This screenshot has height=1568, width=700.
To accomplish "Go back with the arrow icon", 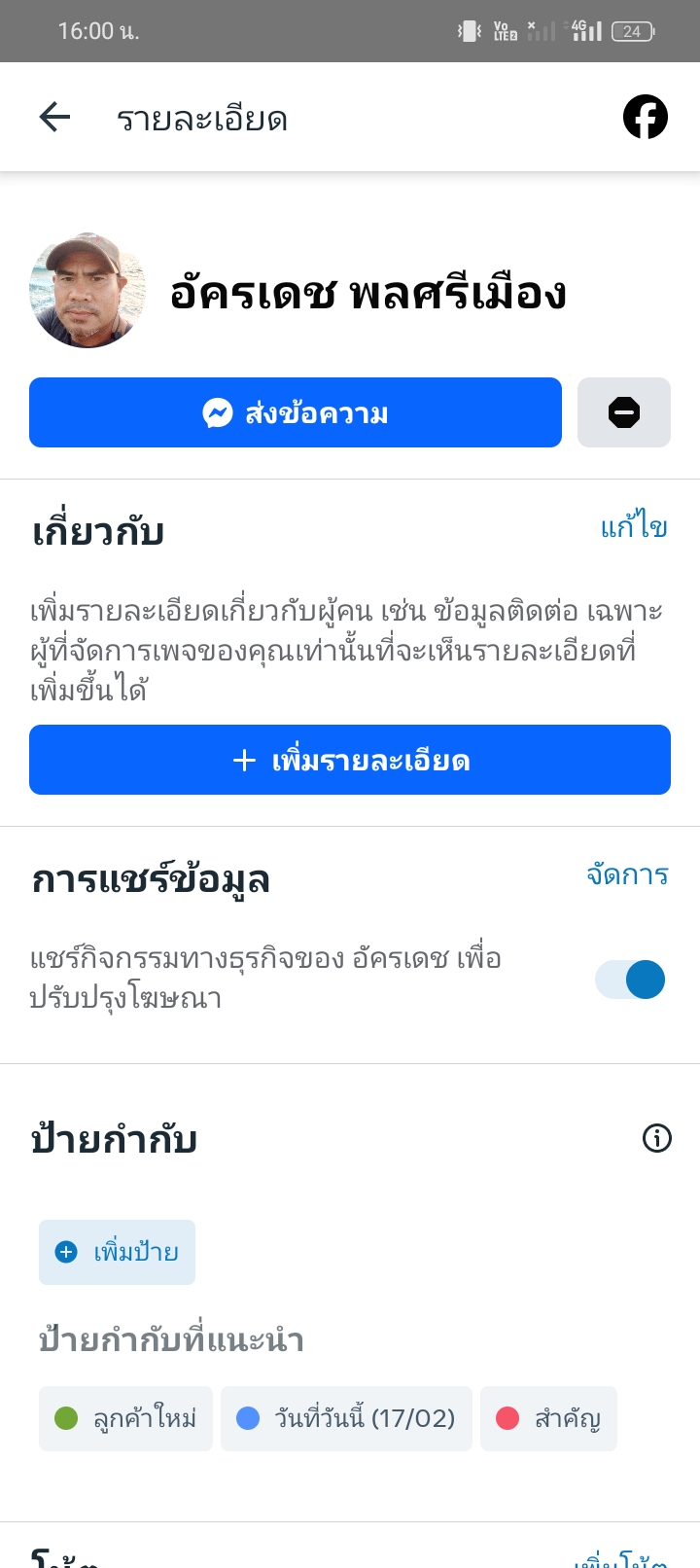I will pos(55,118).
